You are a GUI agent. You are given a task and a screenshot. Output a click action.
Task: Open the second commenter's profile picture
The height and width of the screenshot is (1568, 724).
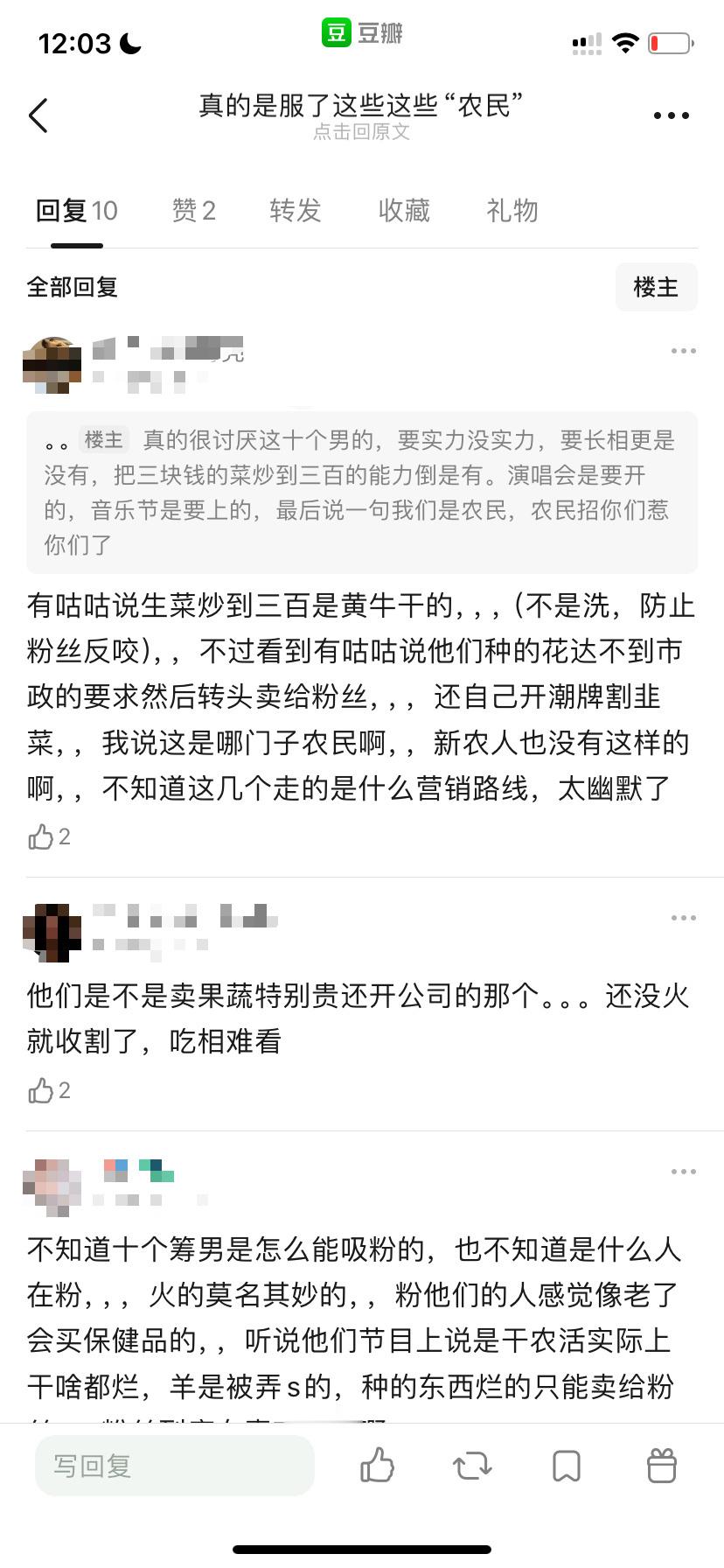(52, 930)
